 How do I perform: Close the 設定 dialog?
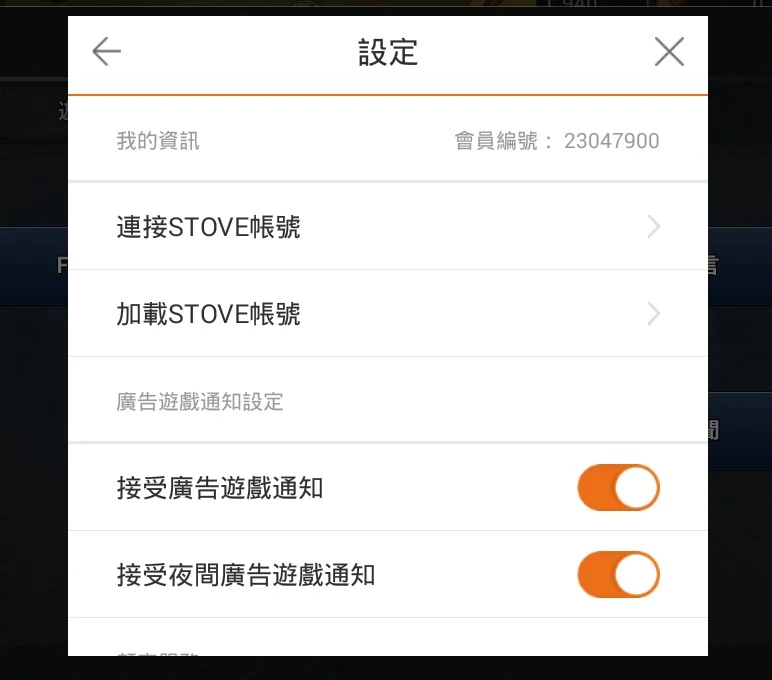669,52
